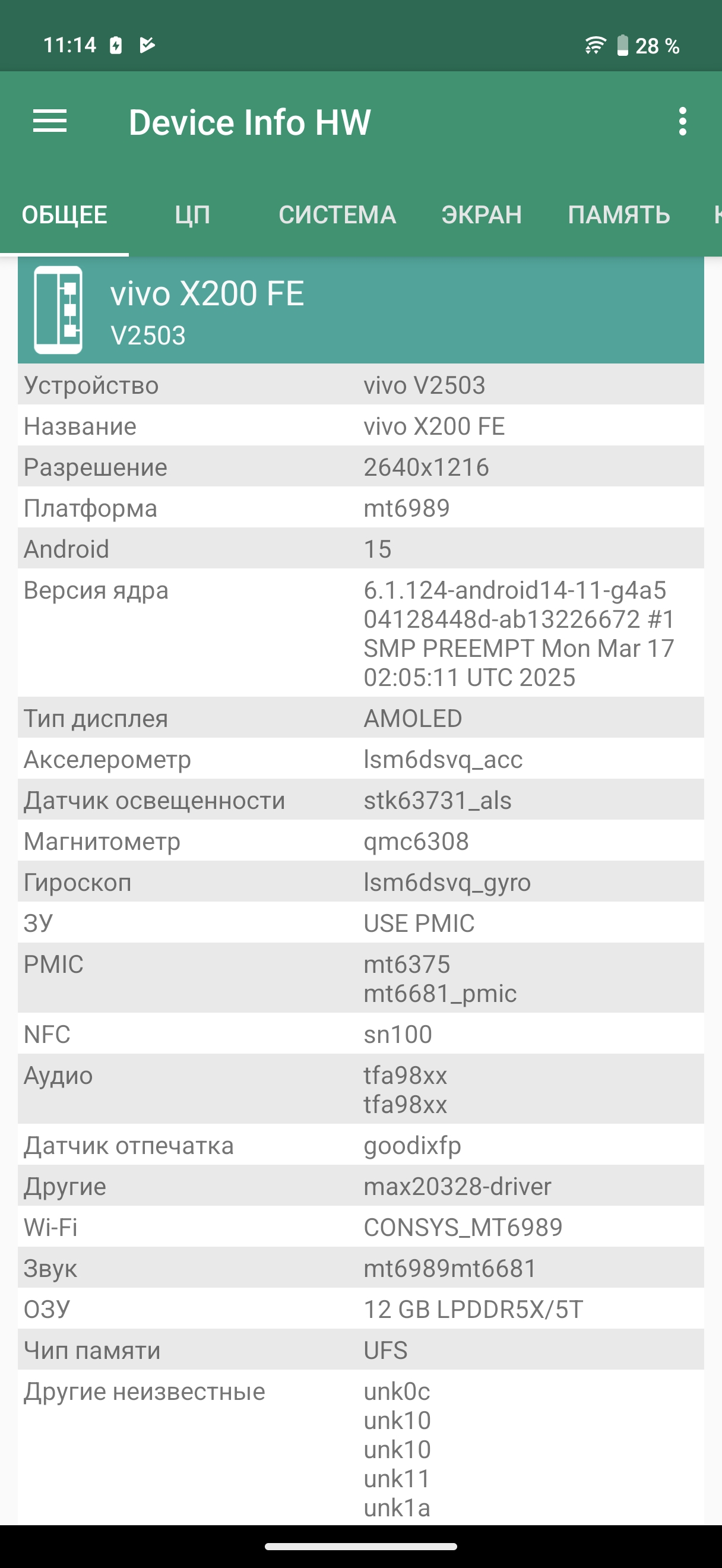Switch to the ЭКРАН tab
Screen dimensions: 722x1568
tap(481, 215)
